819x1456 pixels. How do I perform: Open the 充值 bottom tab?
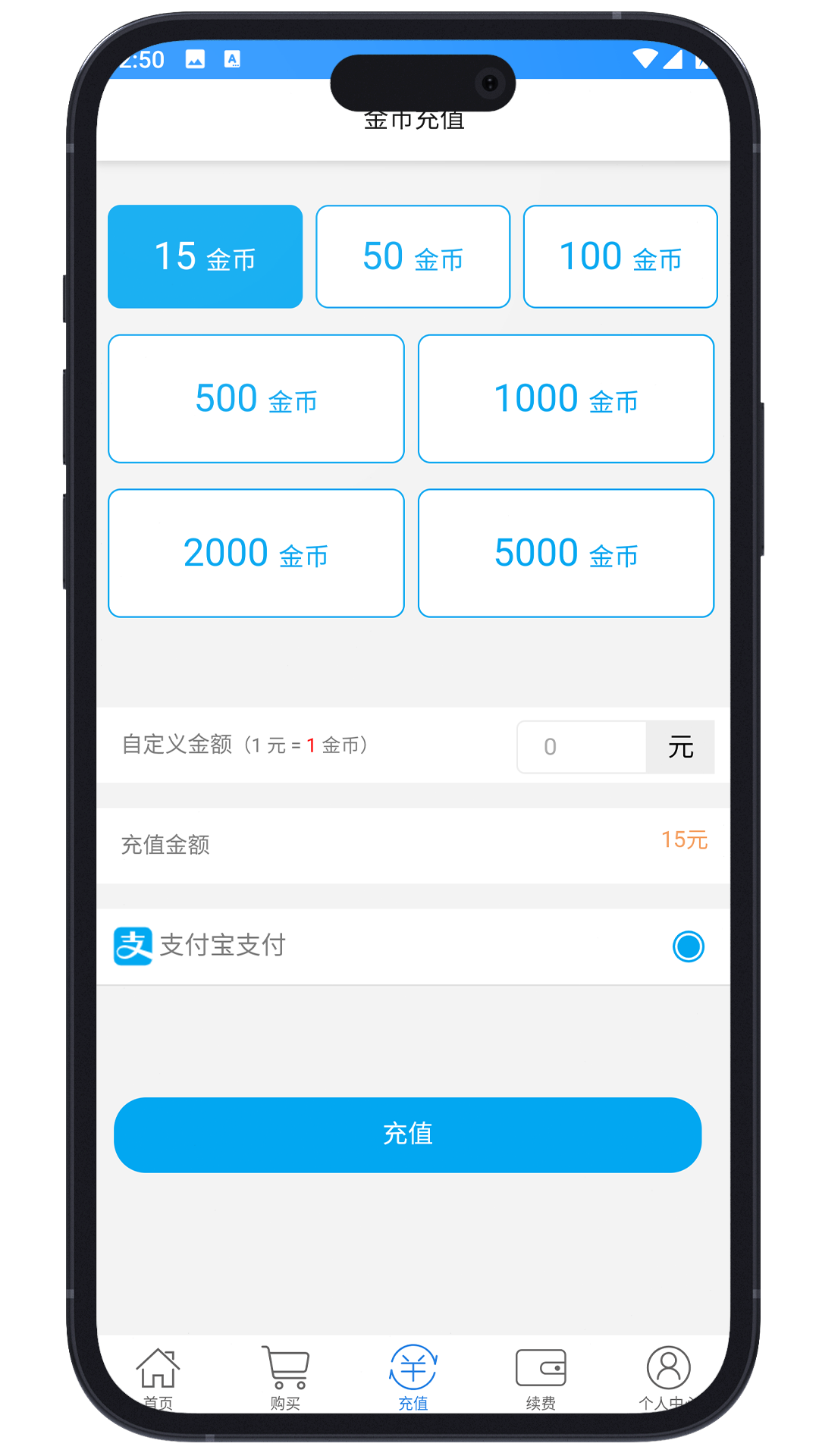coord(413,1376)
